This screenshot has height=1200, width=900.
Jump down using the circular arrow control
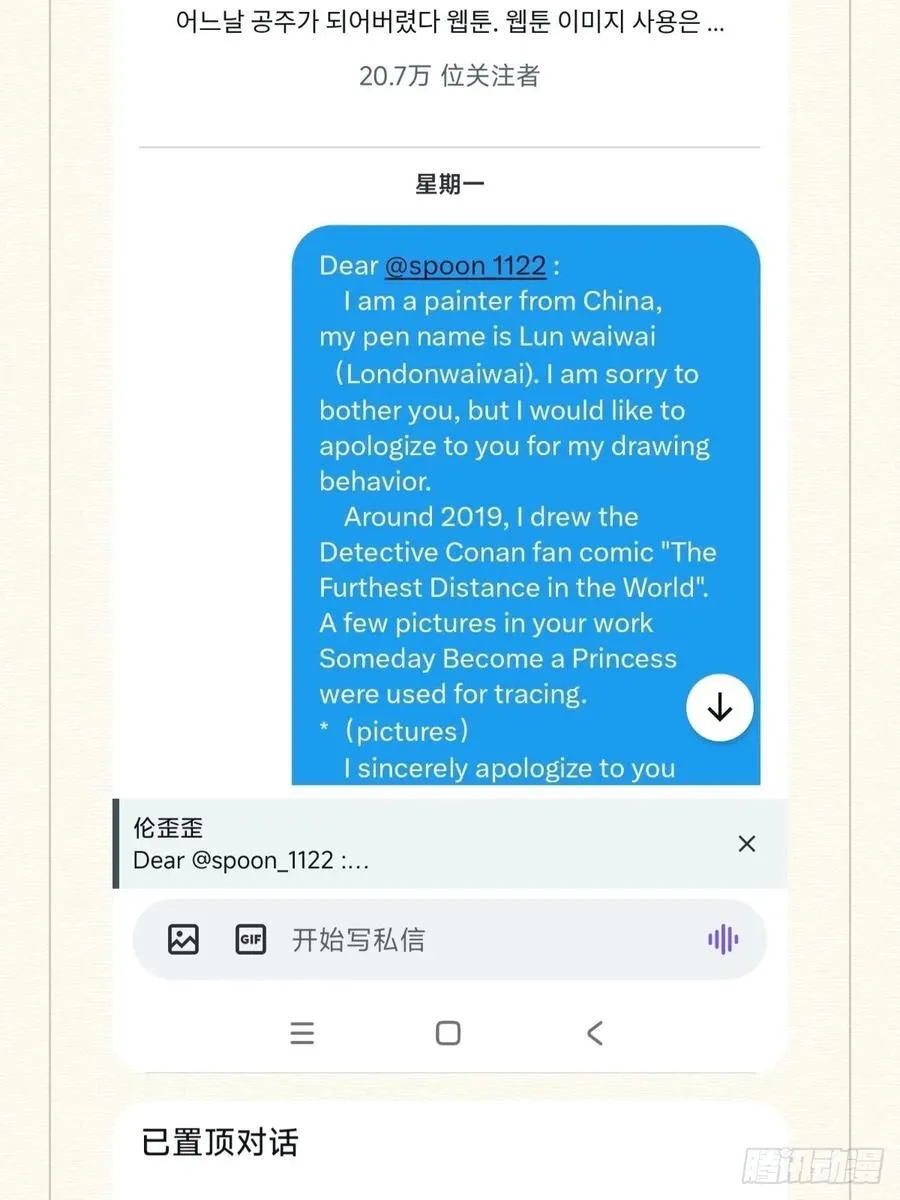pos(719,707)
